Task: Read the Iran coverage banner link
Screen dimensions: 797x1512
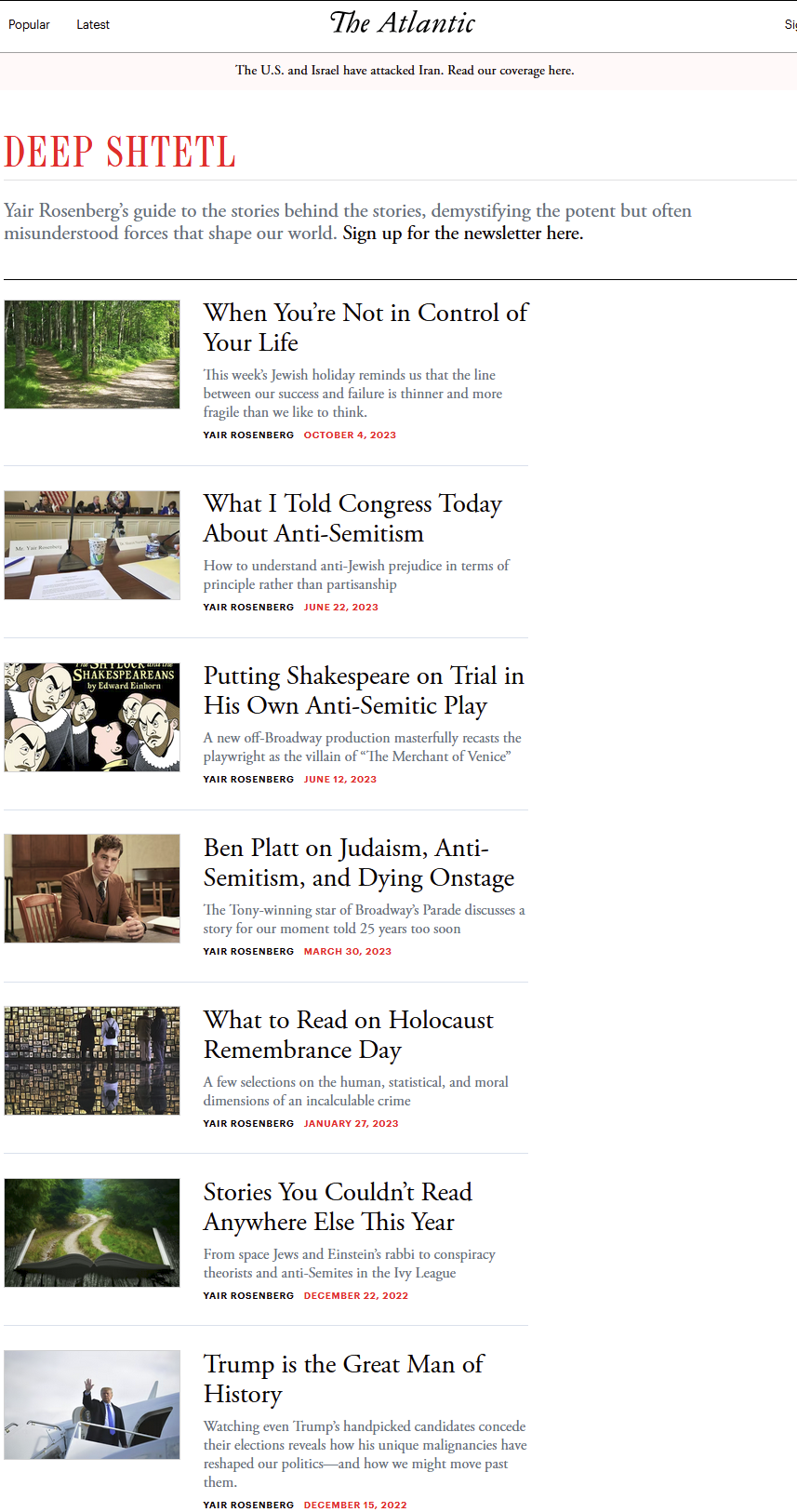Action: point(405,71)
